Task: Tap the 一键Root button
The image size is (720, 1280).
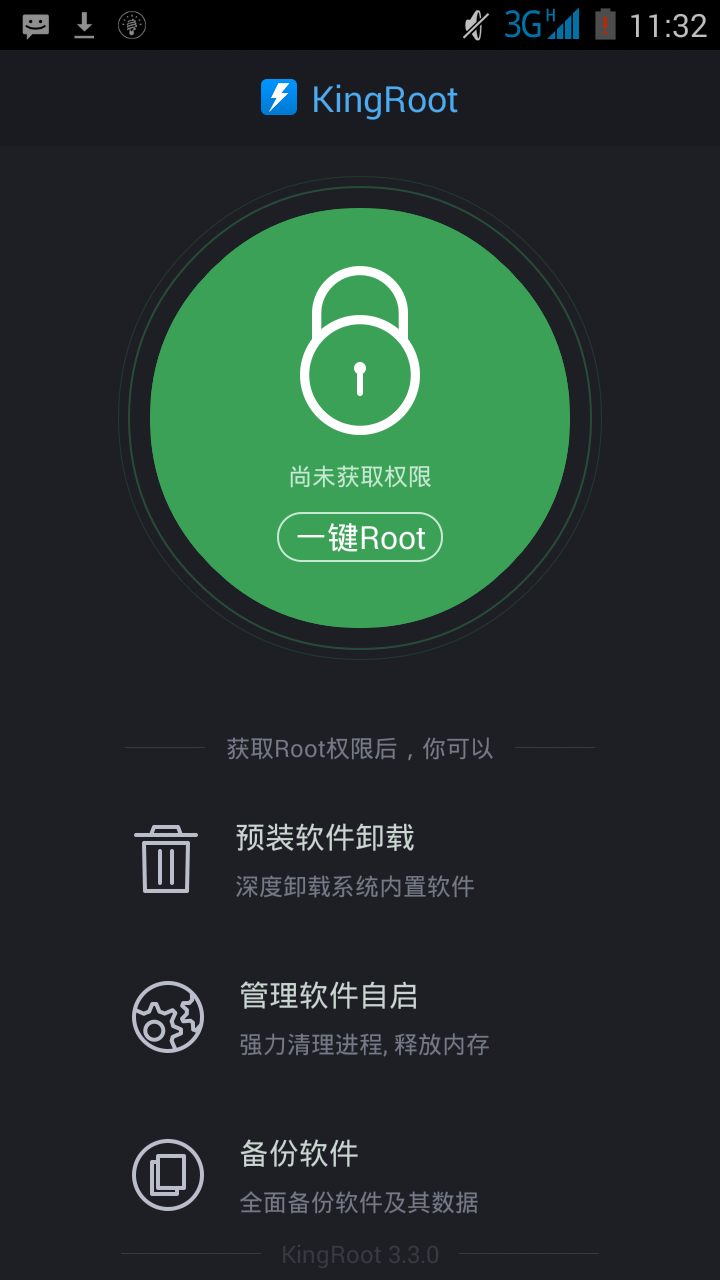Action: click(x=360, y=538)
